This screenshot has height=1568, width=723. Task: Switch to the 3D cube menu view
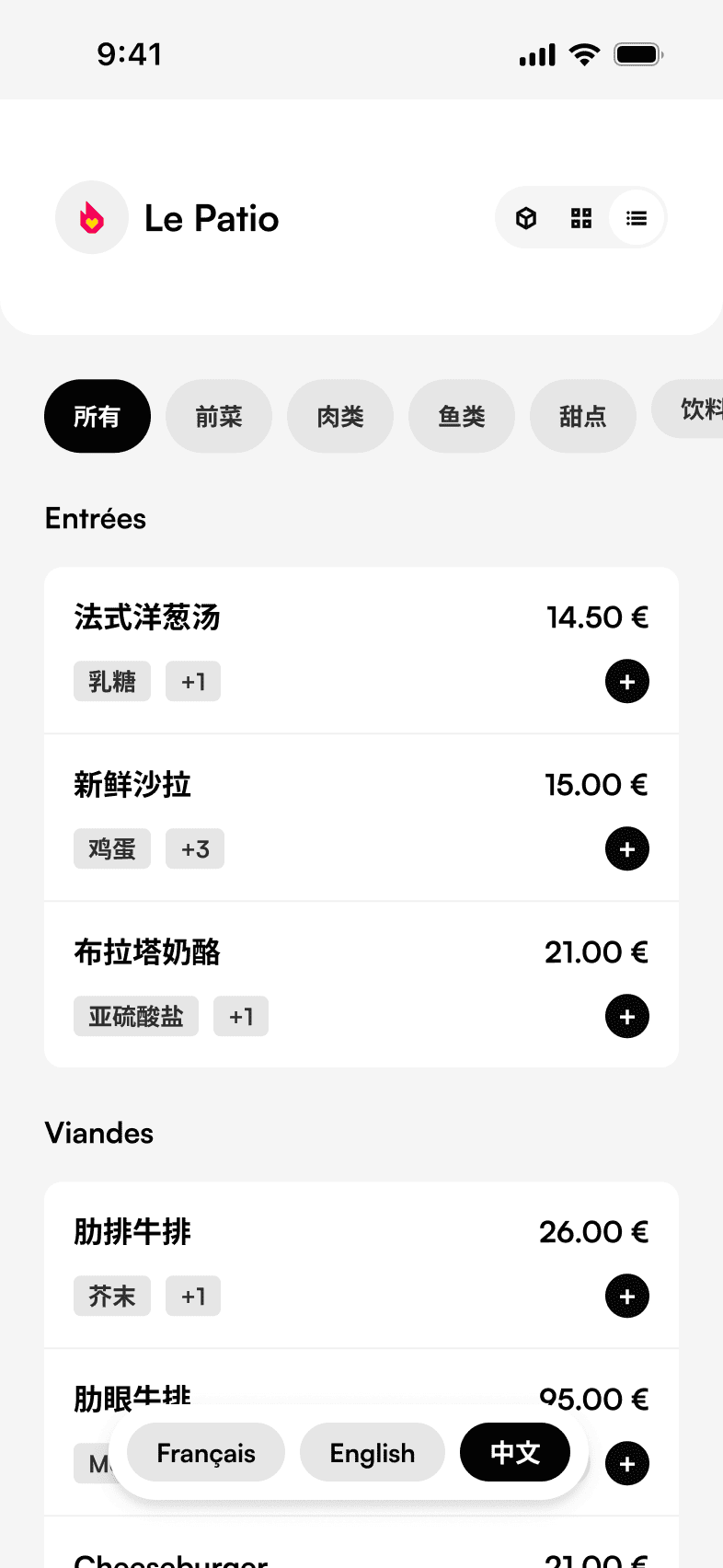(x=525, y=218)
